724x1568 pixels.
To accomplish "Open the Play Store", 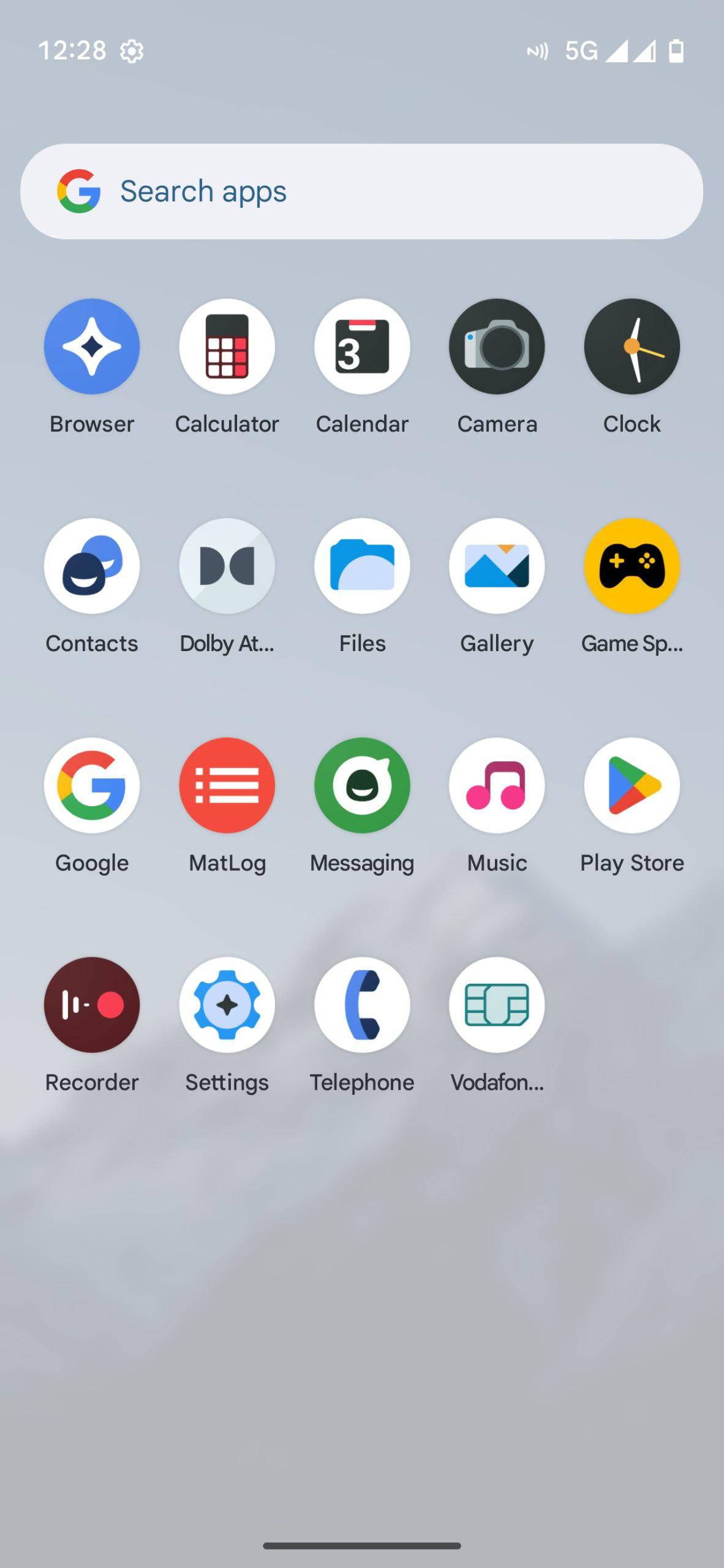I will (x=632, y=785).
